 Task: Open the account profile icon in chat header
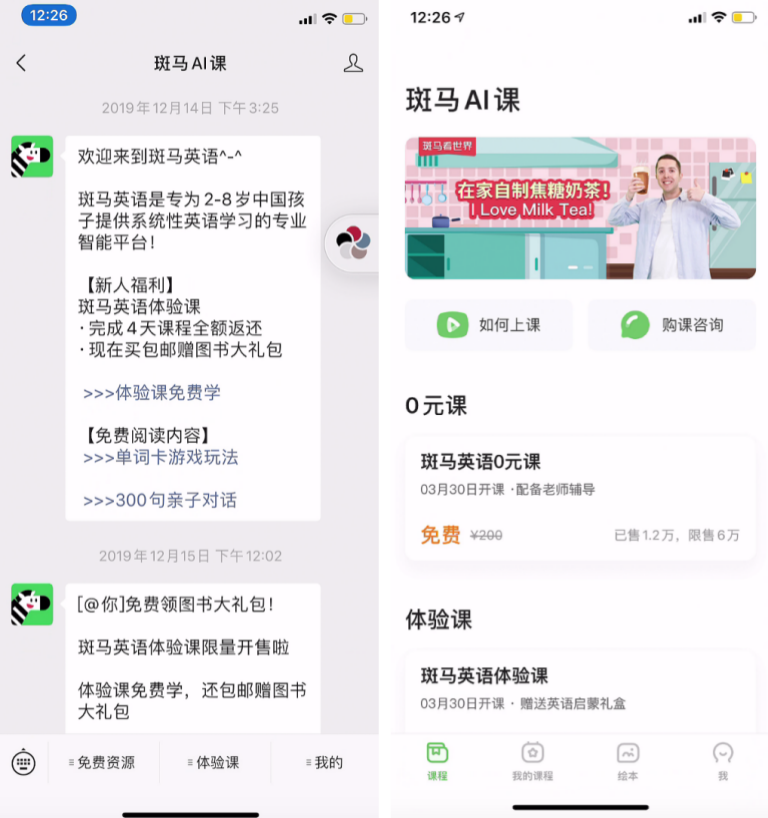tap(353, 63)
